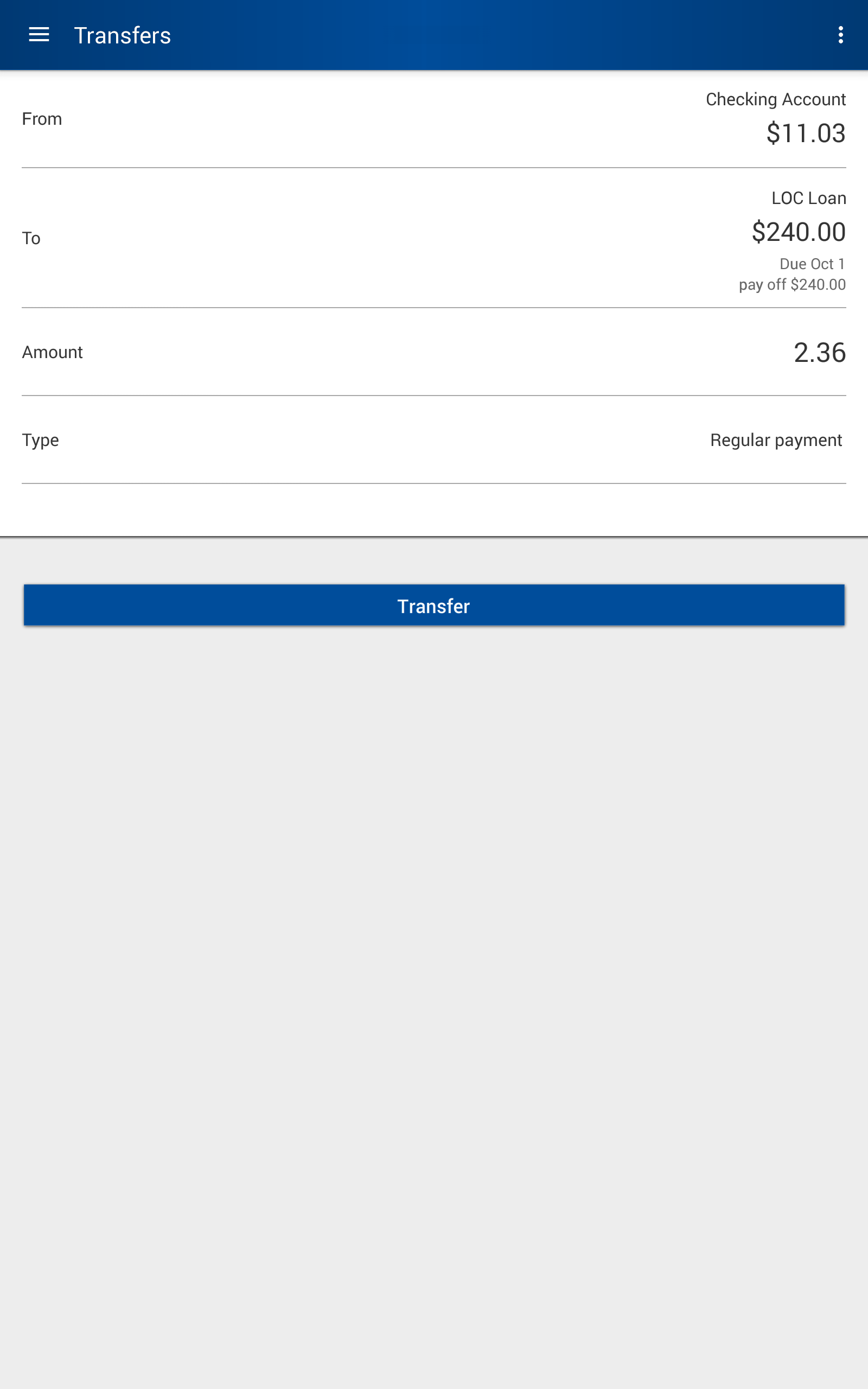The height and width of the screenshot is (1389, 868).
Task: Open the hamburger navigation menu
Action: click(x=39, y=35)
